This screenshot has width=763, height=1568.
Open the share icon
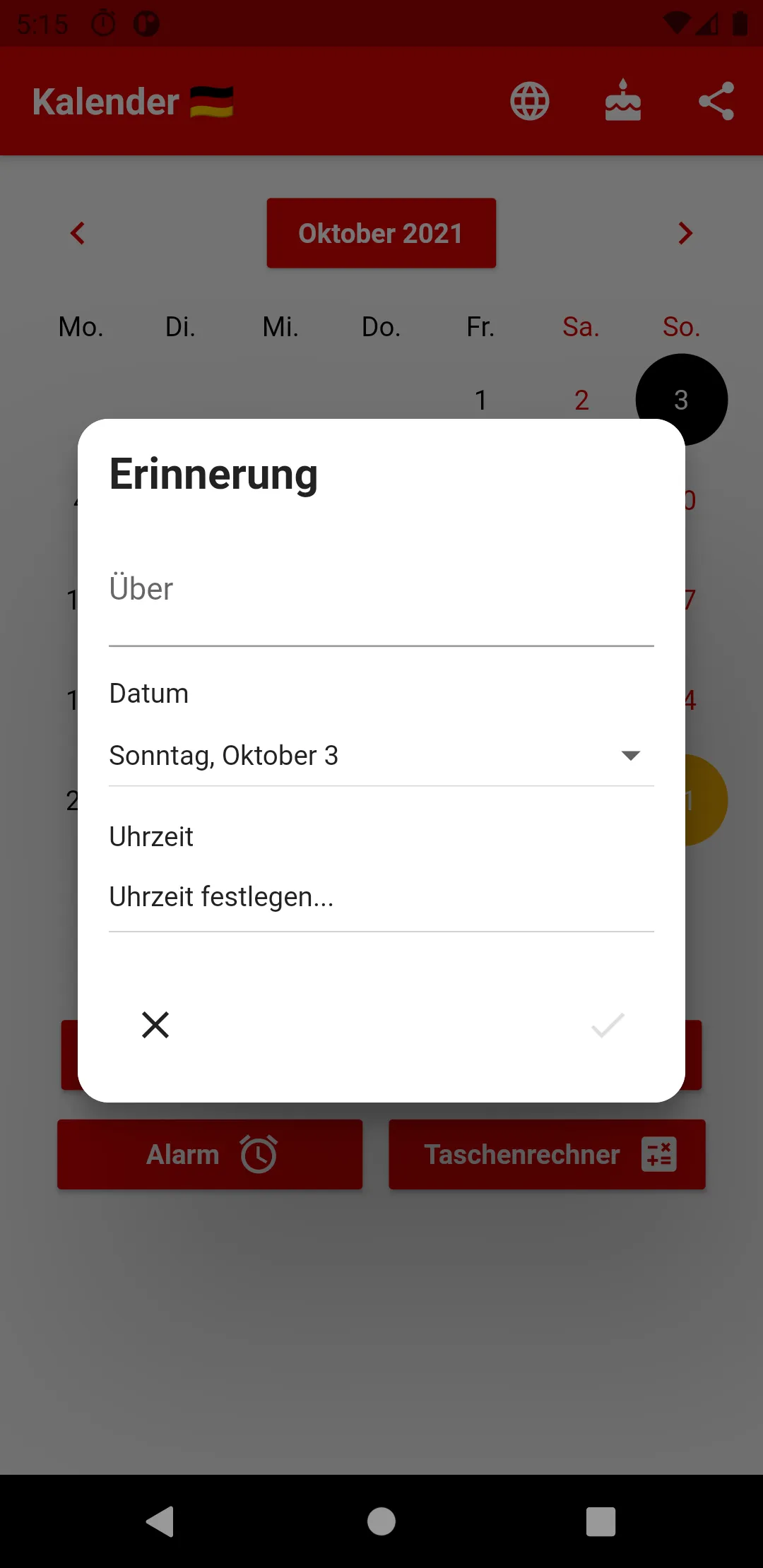[x=717, y=101]
